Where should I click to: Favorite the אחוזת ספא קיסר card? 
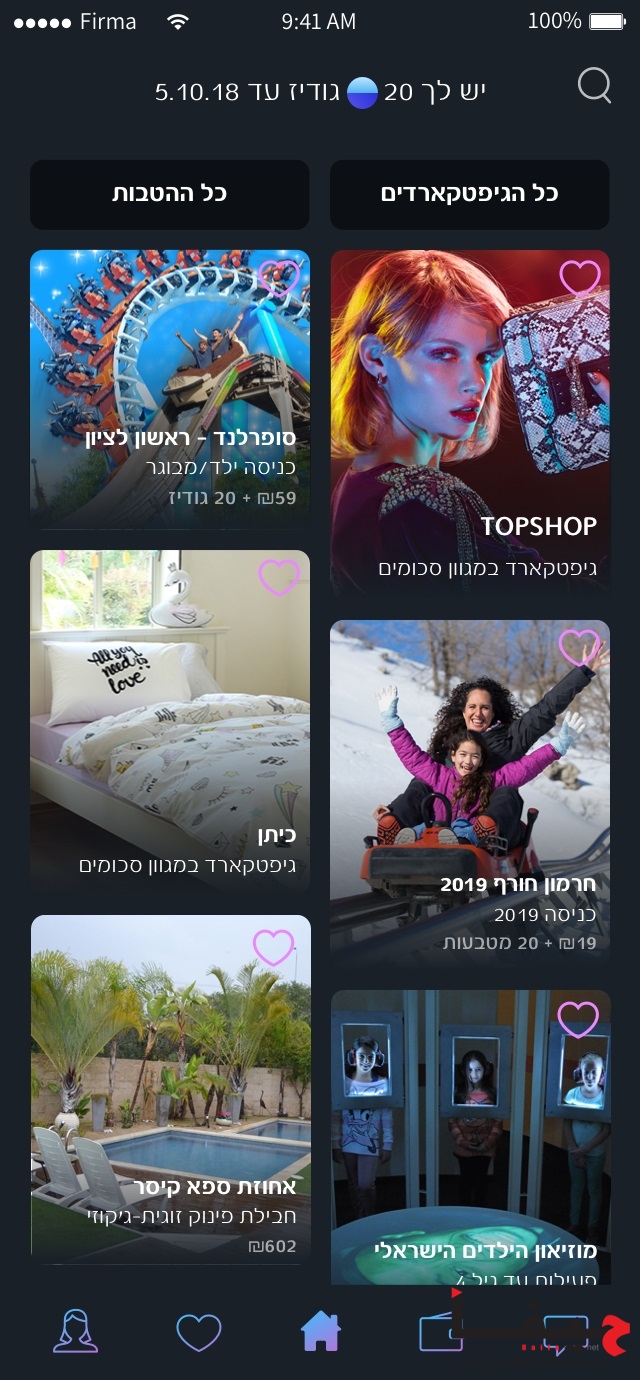pos(273,947)
